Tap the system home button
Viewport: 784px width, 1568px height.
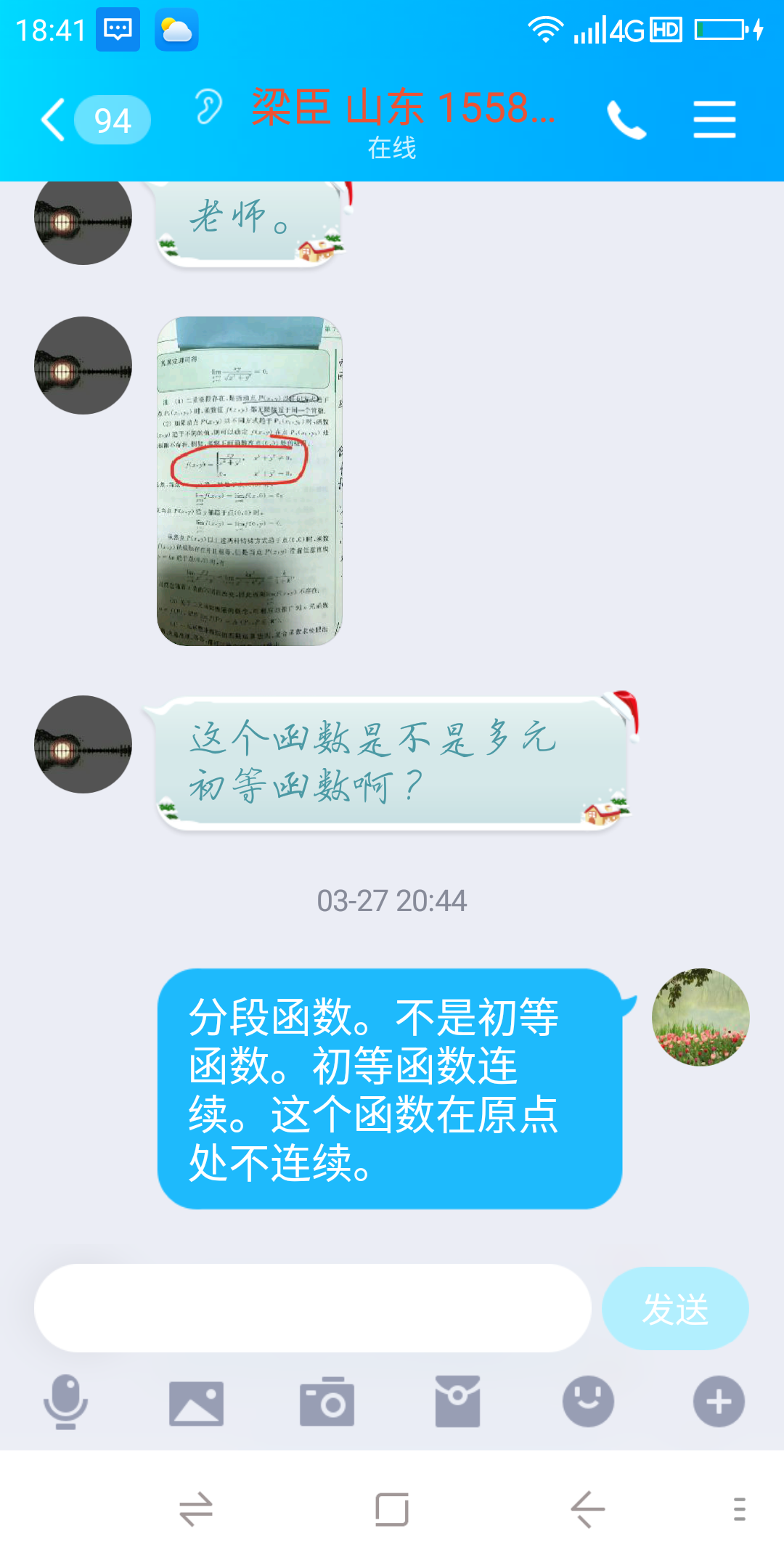coord(392,1510)
